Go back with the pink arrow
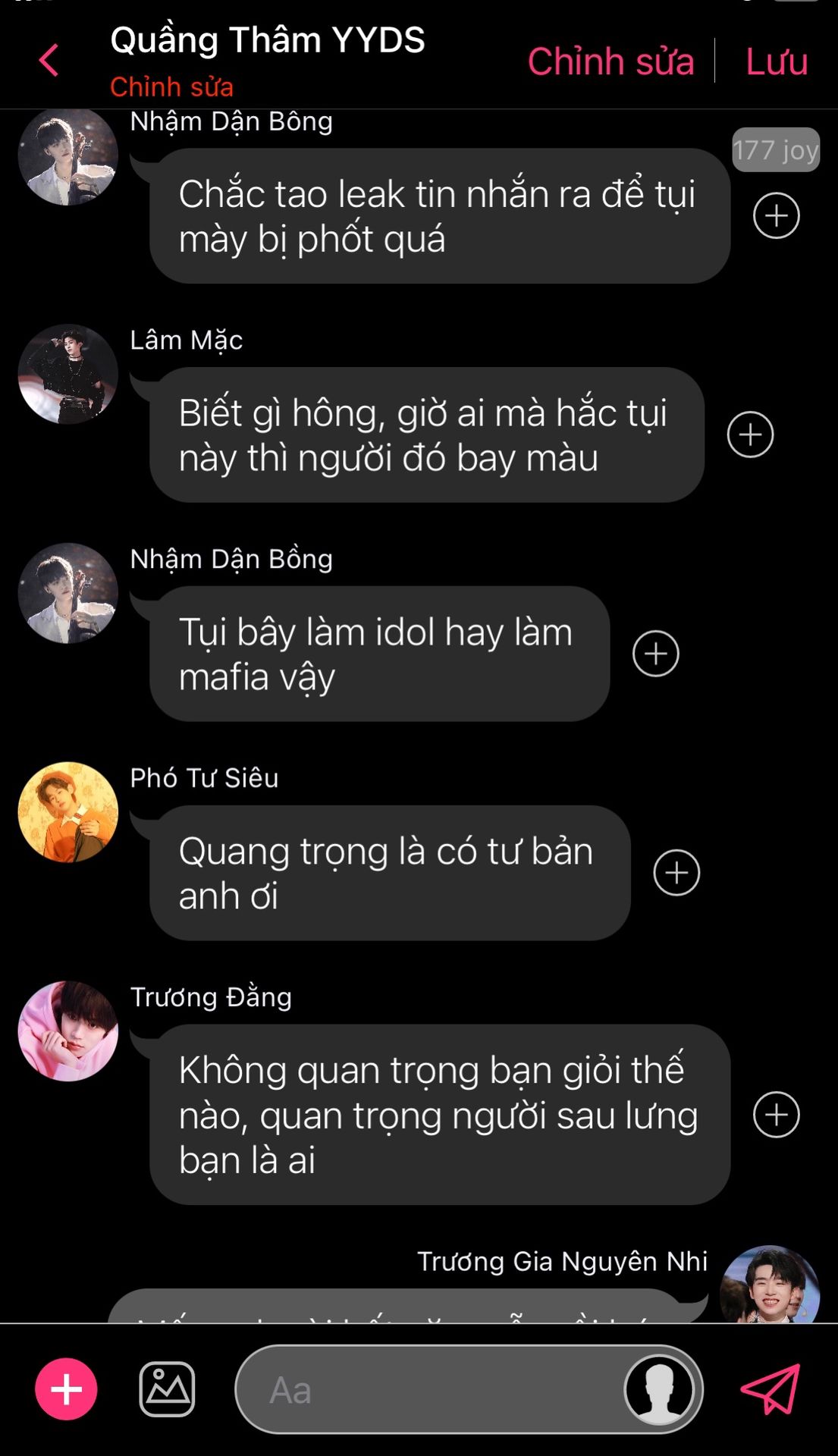Screen dimensions: 838x1456 coord(49,61)
